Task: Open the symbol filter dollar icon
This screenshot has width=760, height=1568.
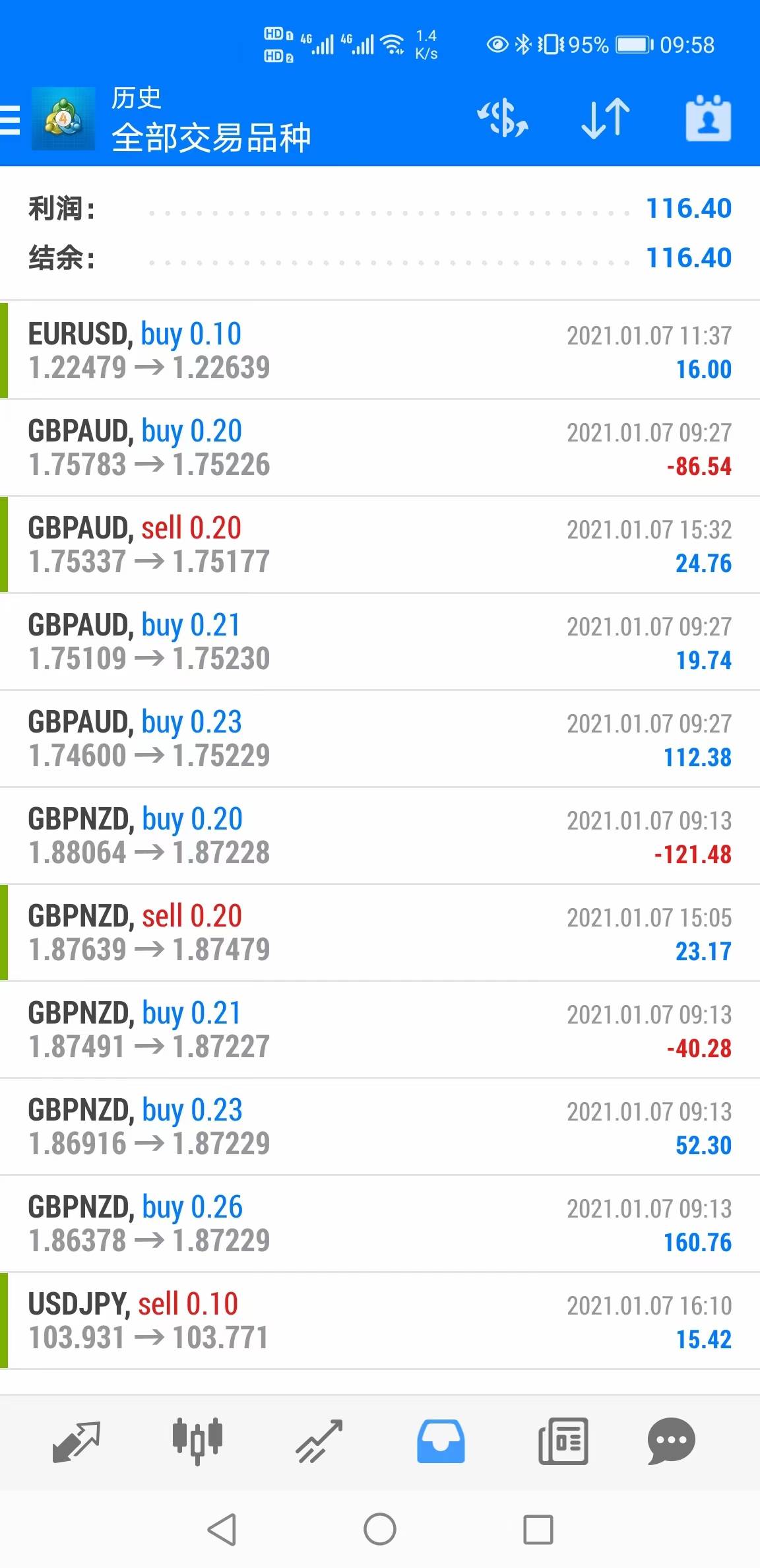Action: 503,119
